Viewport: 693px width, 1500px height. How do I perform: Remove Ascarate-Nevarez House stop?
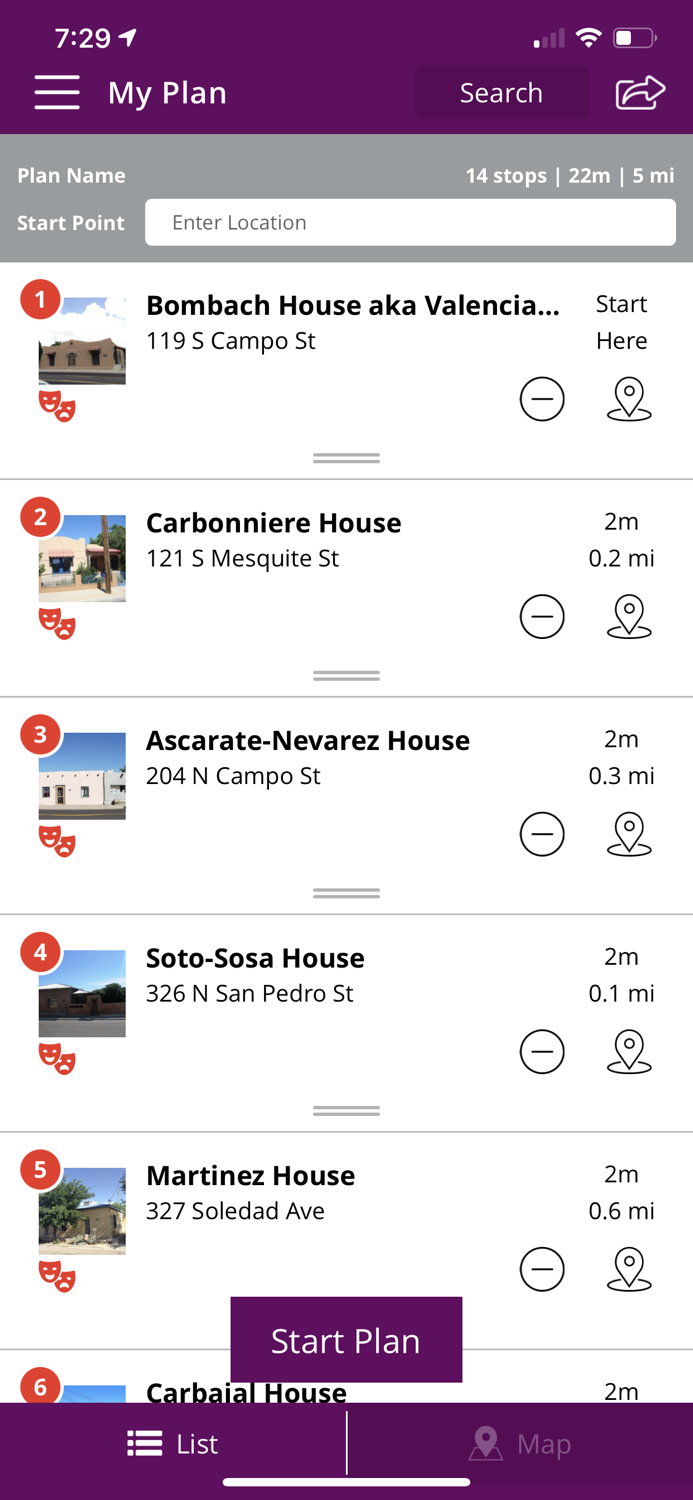click(x=542, y=835)
